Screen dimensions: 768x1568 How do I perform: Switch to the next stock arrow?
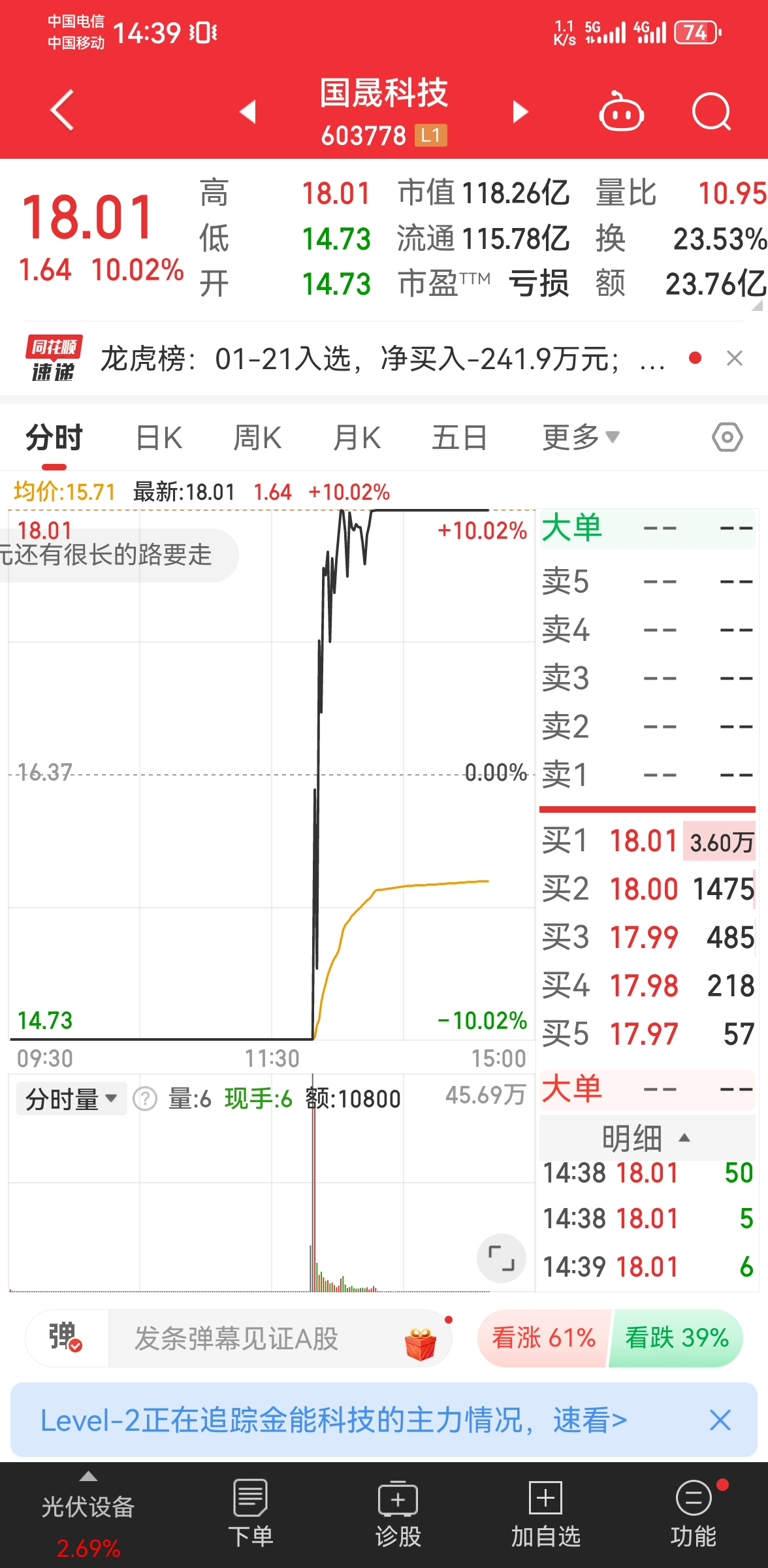click(x=520, y=112)
